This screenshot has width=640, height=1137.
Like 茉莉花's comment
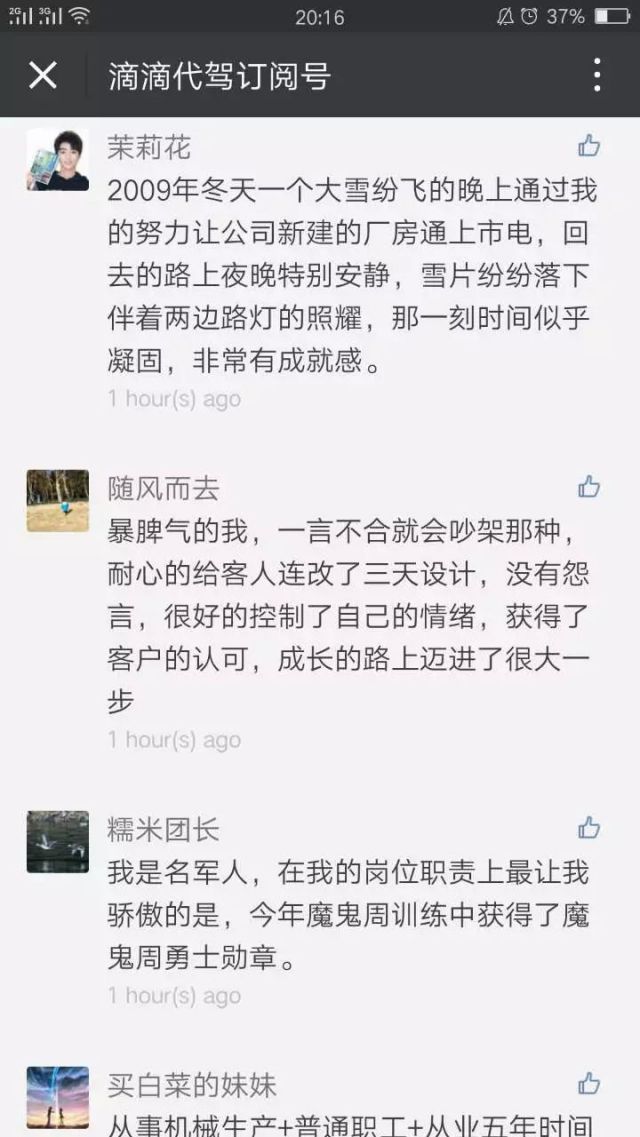589,146
